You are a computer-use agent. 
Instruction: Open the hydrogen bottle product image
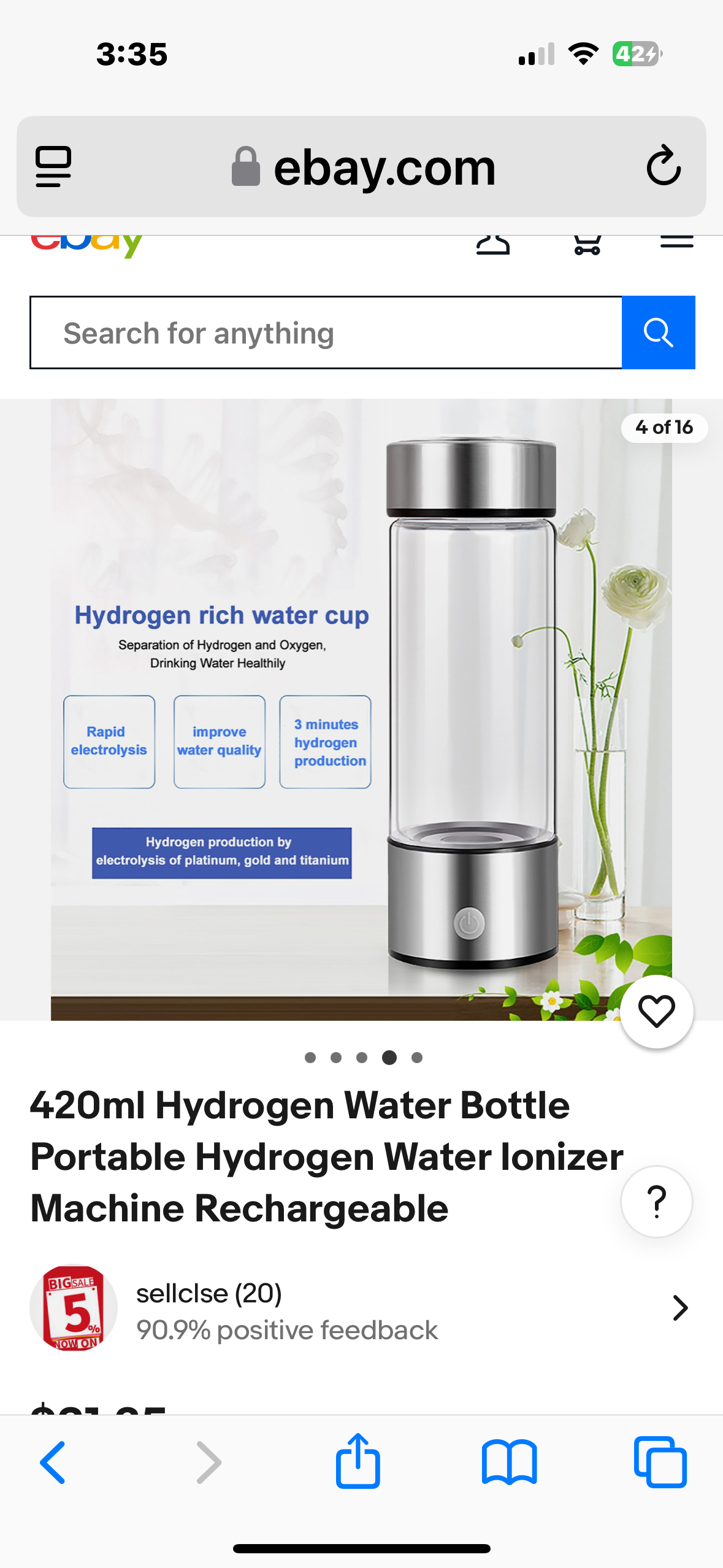[361, 709]
